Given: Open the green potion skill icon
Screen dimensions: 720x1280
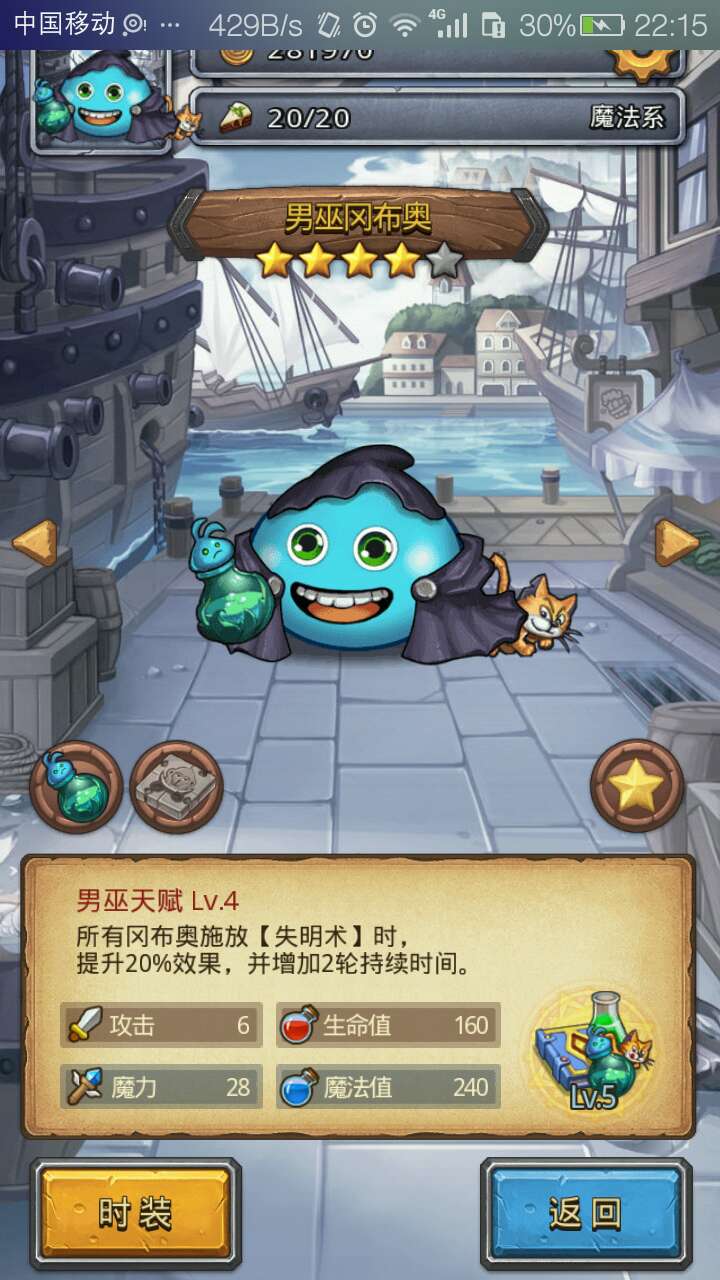Looking at the screenshot, I should tap(76, 787).
